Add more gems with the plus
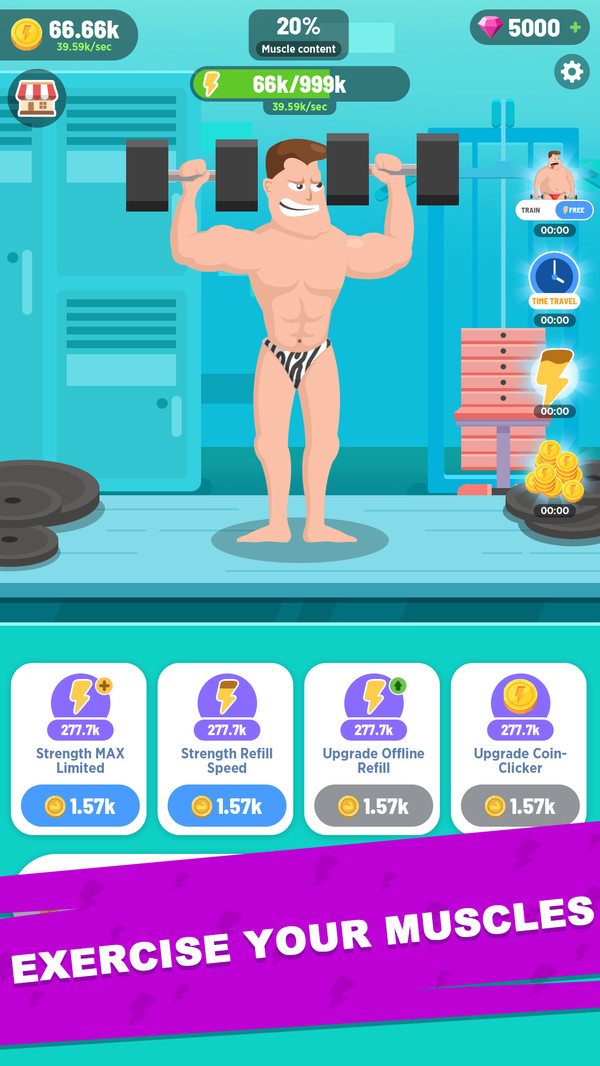 [x=575, y=27]
